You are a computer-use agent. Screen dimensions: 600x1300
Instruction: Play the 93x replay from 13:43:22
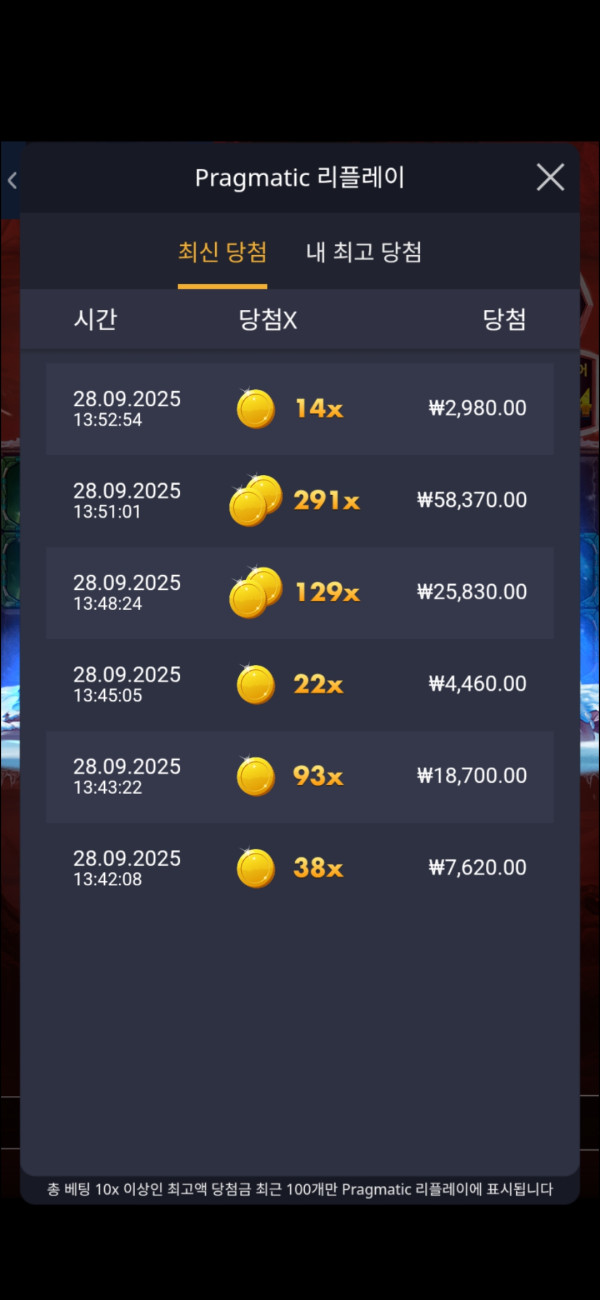300,777
